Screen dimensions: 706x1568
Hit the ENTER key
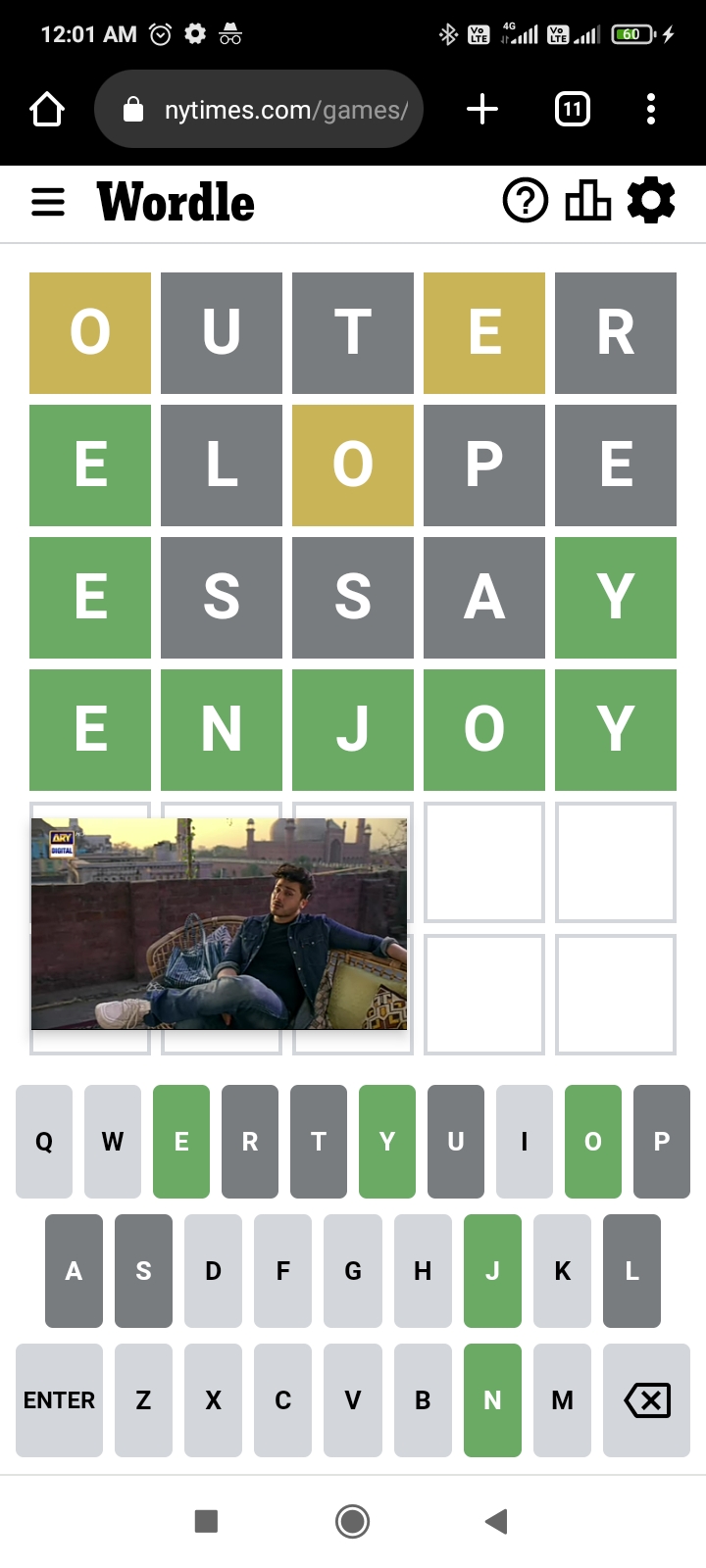click(59, 1400)
